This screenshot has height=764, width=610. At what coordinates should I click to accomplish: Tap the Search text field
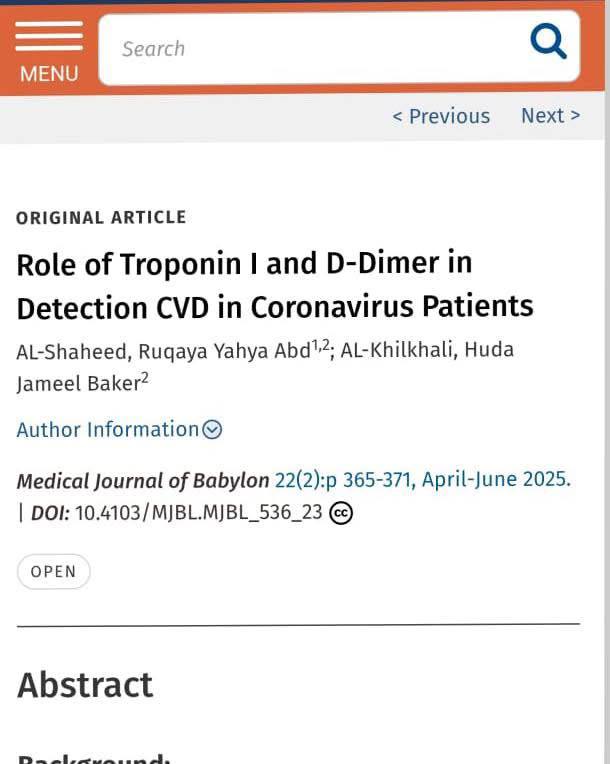(x=310, y=48)
